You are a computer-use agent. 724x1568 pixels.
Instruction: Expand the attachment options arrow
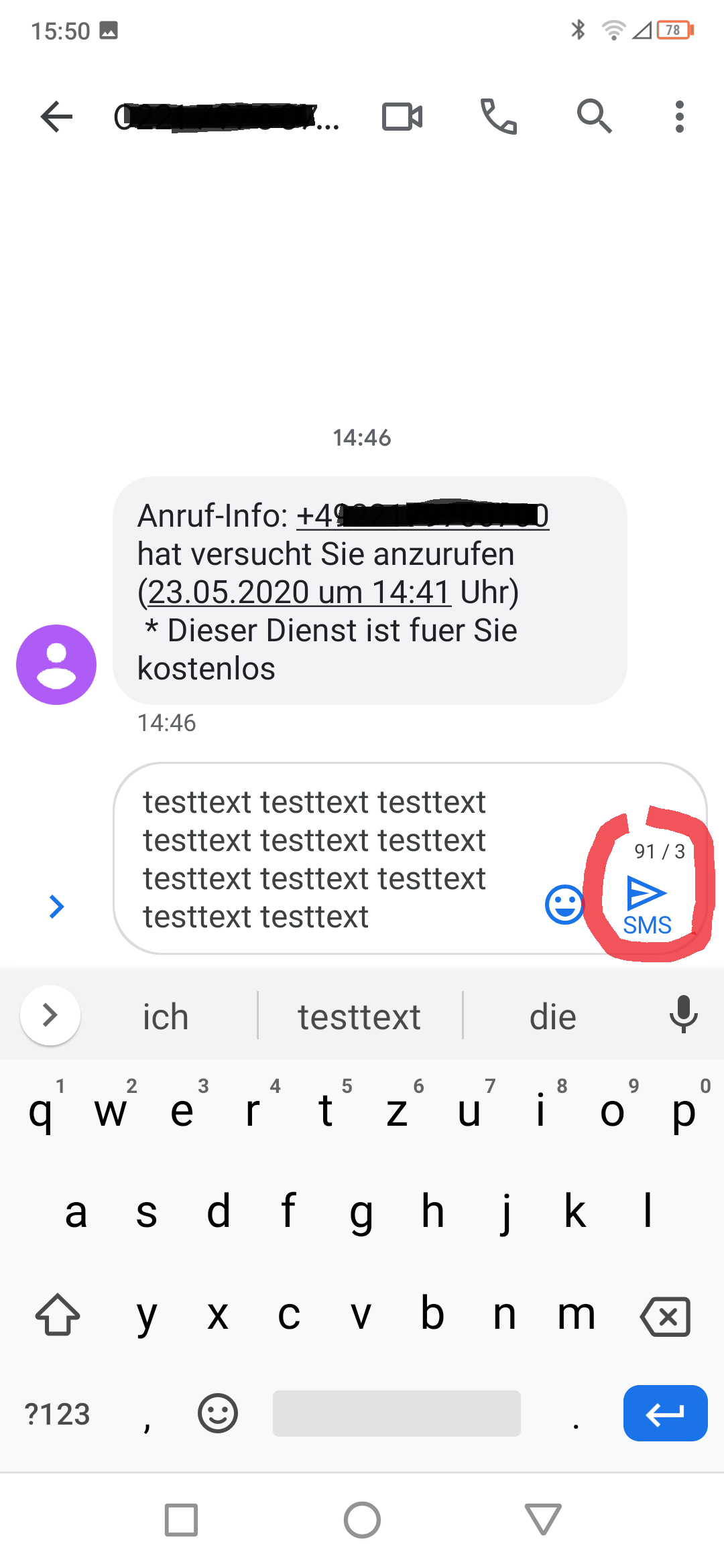pos(57,907)
